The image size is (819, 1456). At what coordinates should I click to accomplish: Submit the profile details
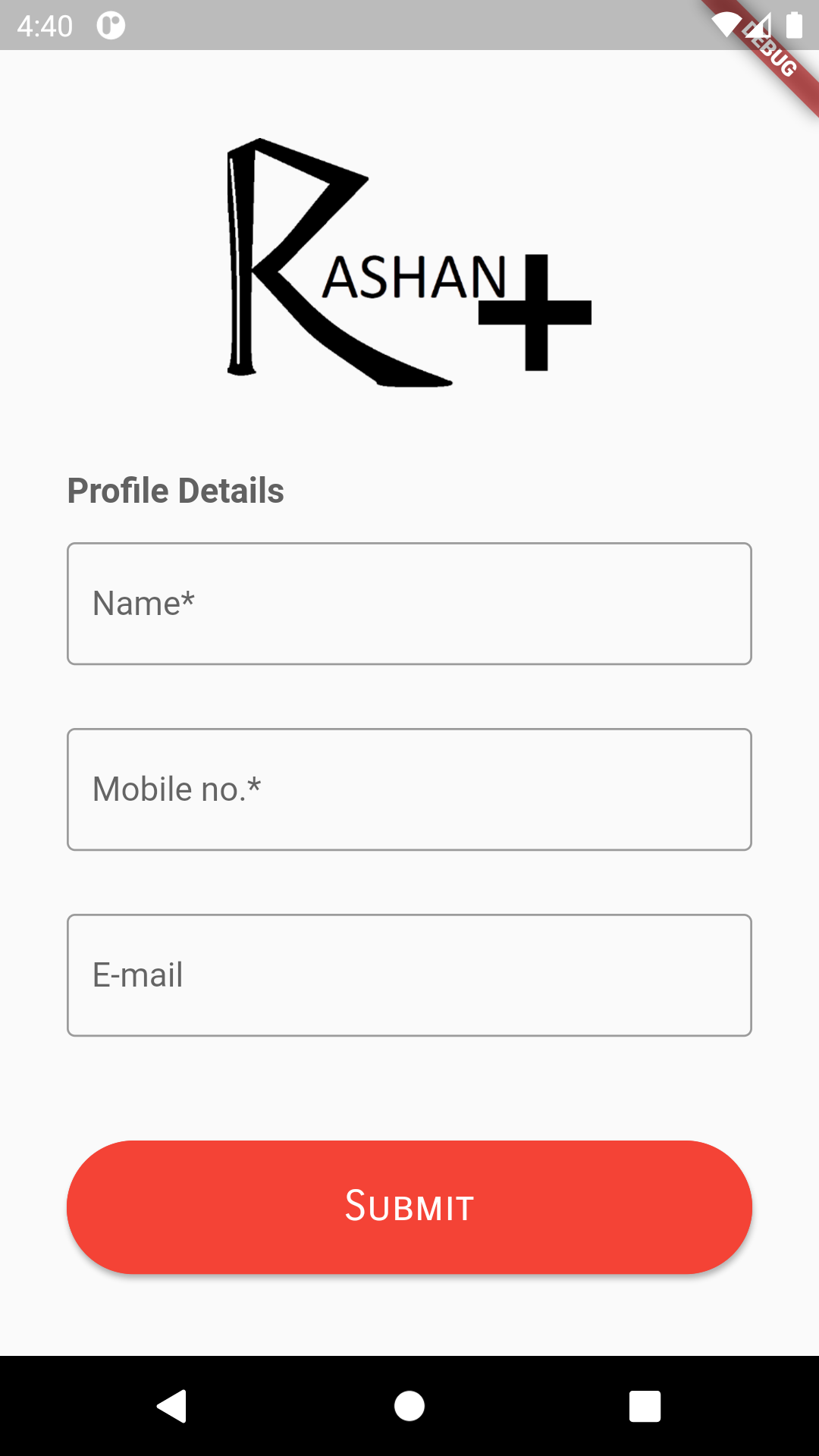409,1207
